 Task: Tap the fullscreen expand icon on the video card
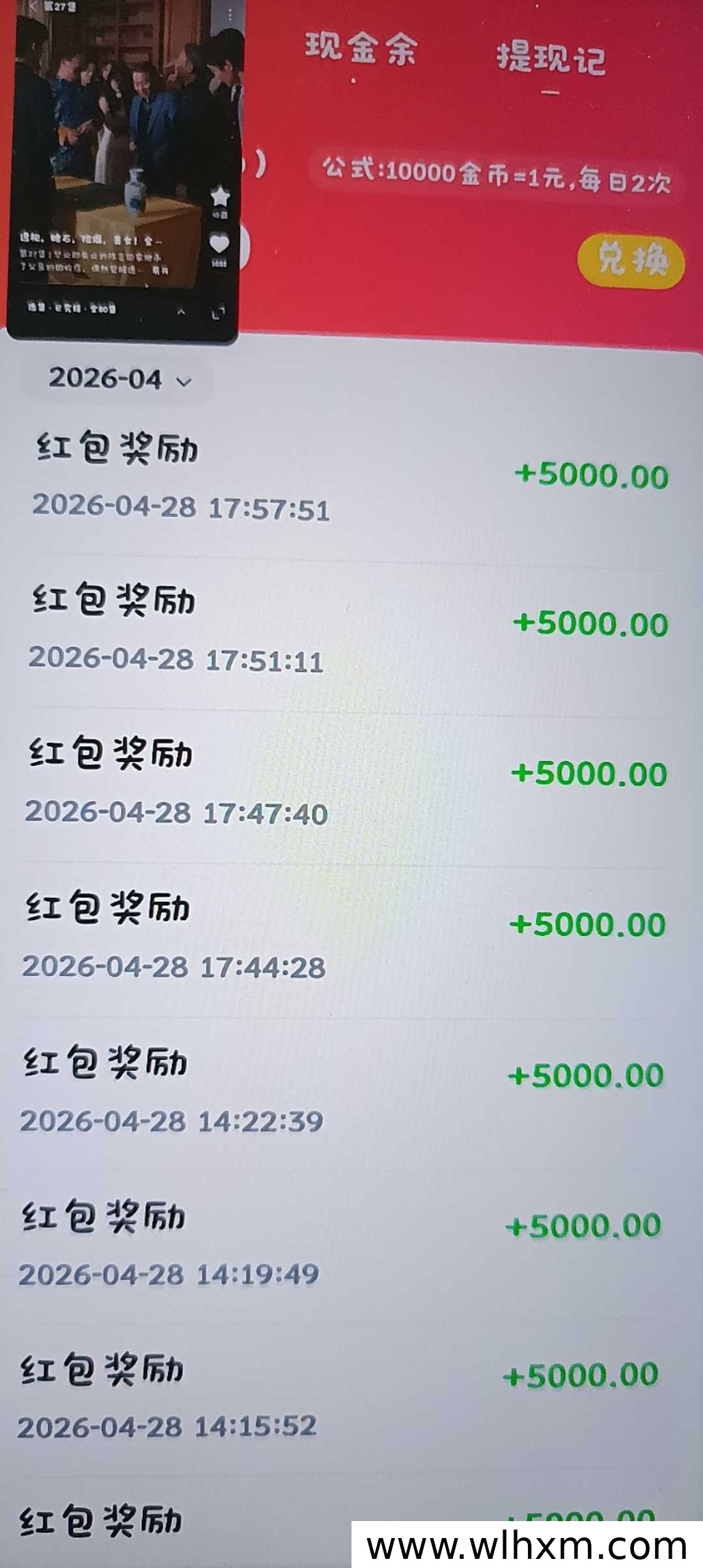[218, 311]
